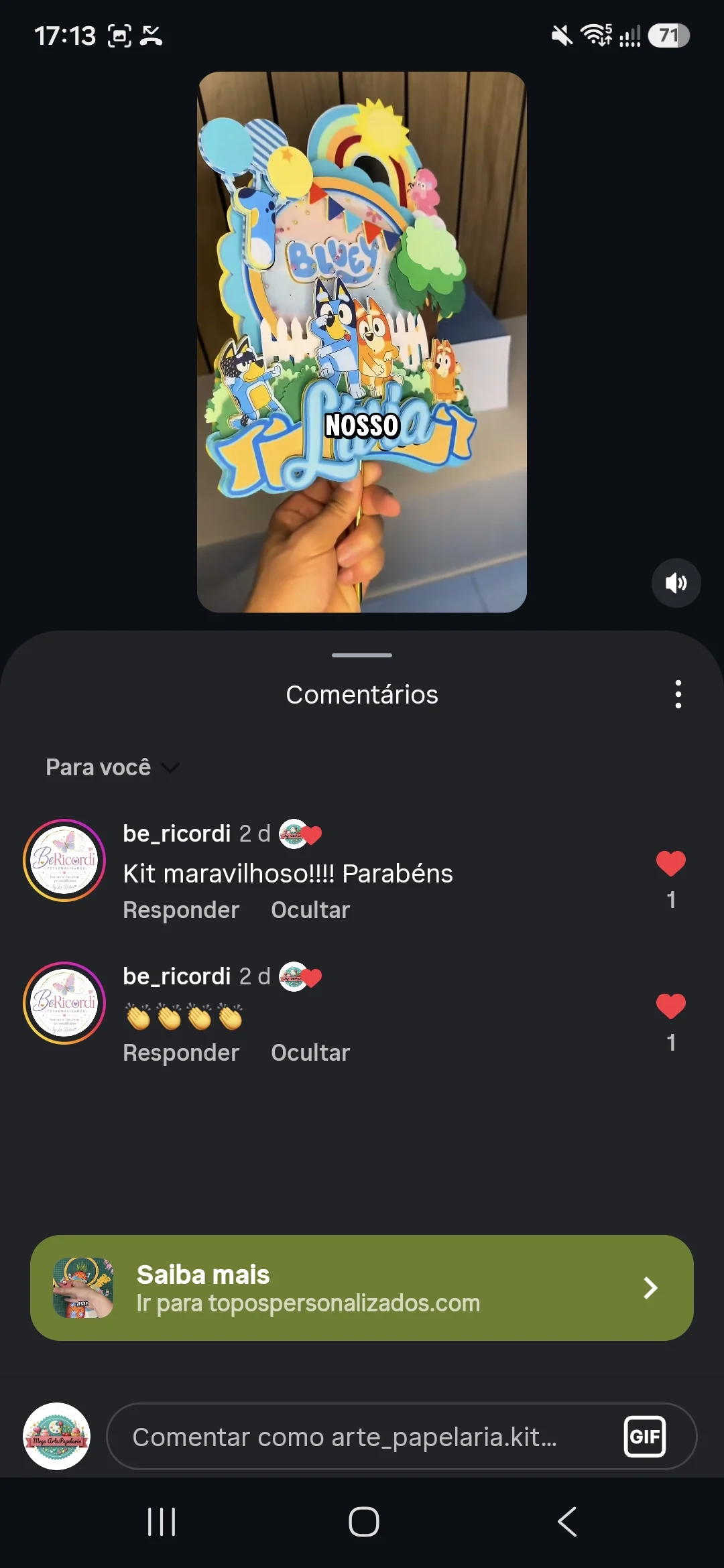Screen dimensions: 724x1568
Task: Open the GIF picker
Action: (644, 1437)
